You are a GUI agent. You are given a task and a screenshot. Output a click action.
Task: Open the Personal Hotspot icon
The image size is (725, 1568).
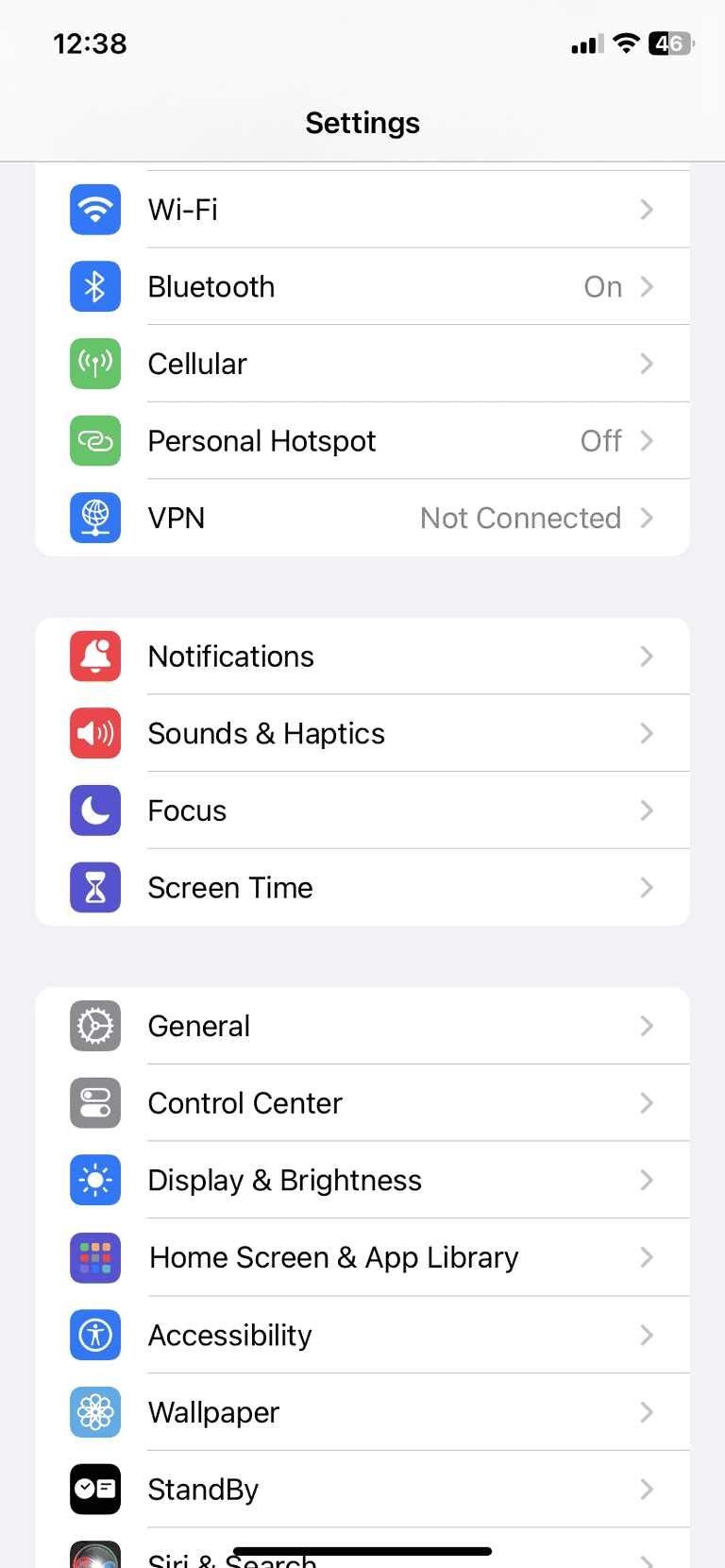(x=94, y=440)
